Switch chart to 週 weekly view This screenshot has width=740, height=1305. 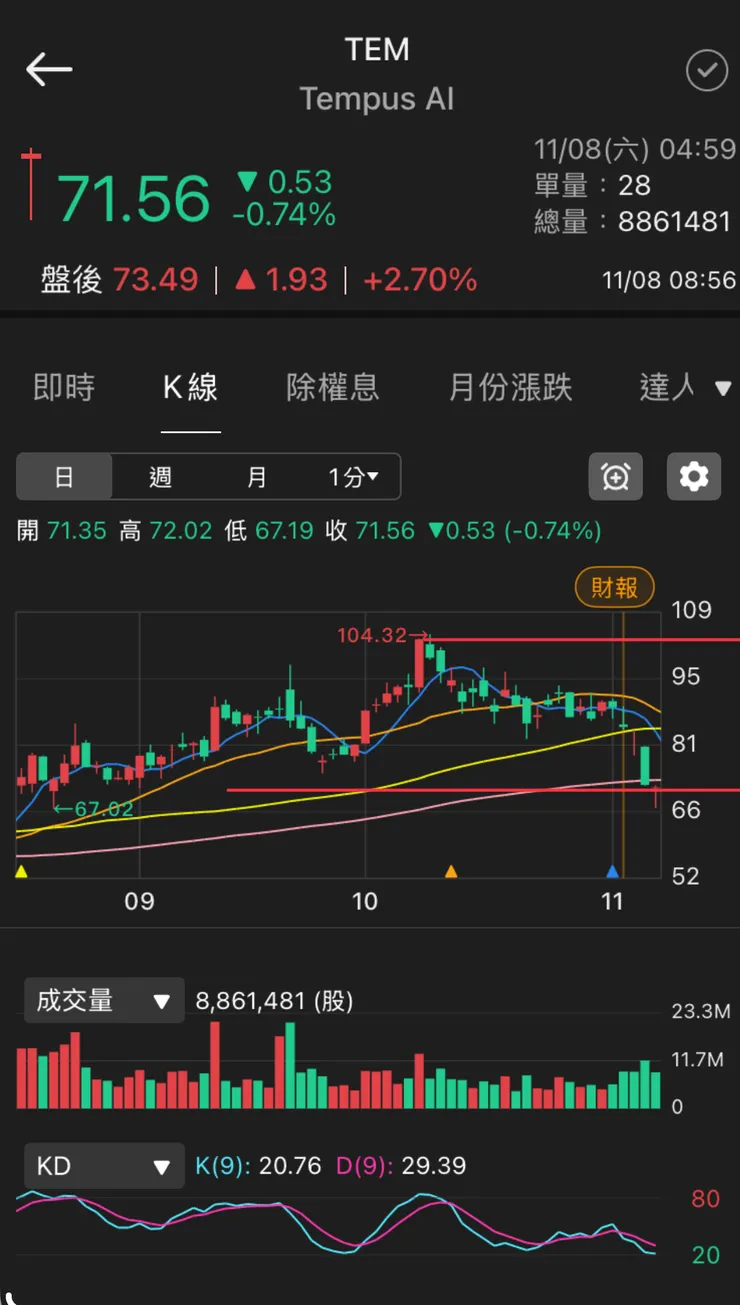coord(160,477)
